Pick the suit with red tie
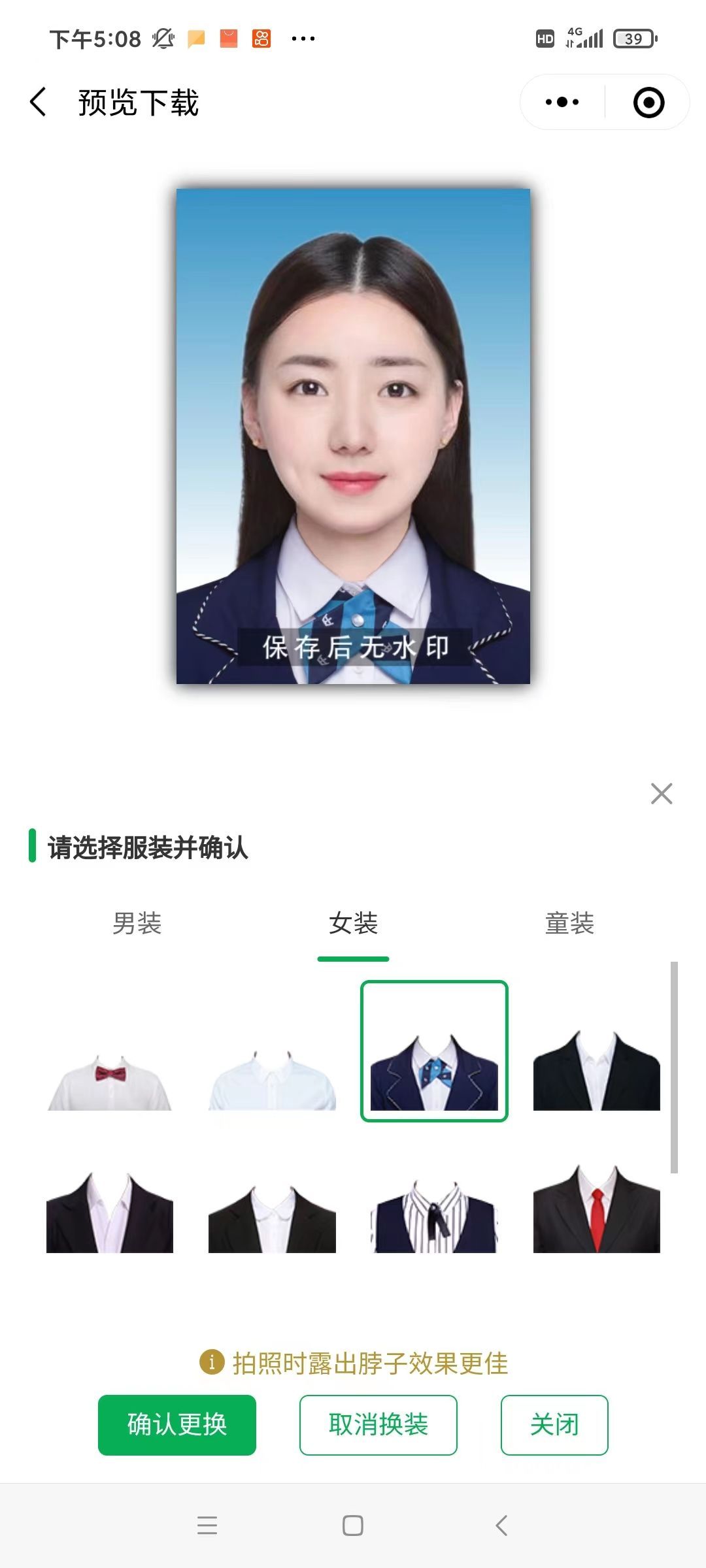The height and width of the screenshot is (1568, 706). [x=596, y=1212]
